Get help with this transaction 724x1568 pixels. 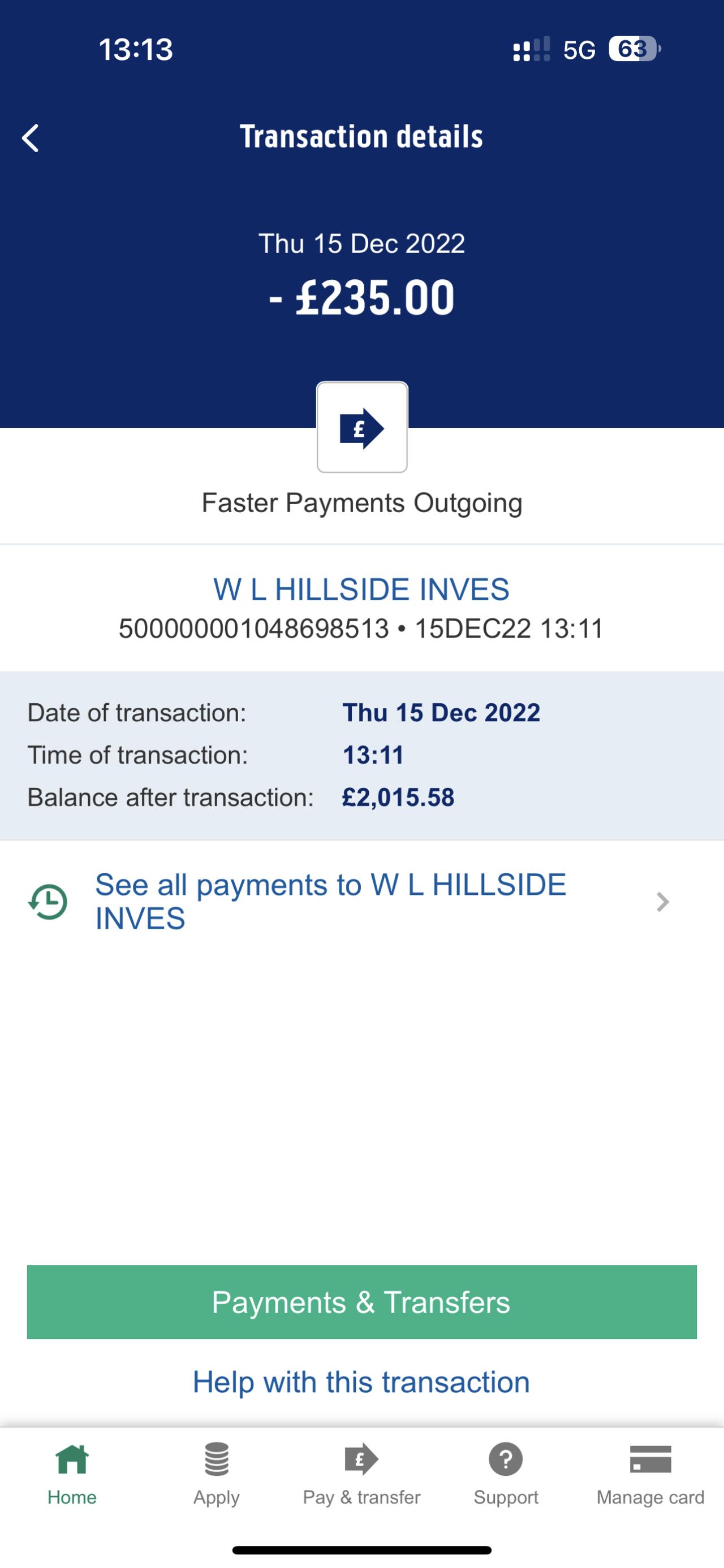361,1381
